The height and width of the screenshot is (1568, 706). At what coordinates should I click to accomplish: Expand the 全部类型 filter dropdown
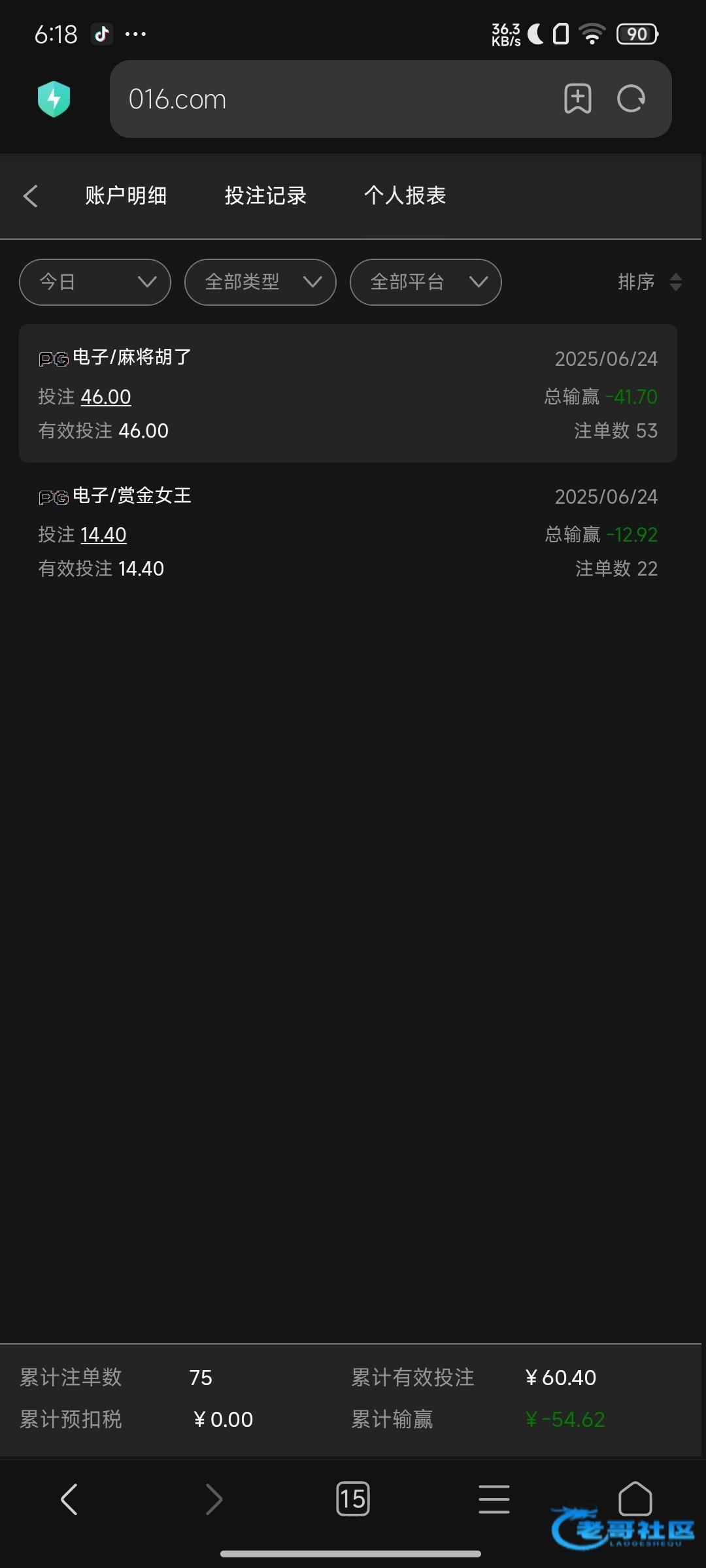pos(261,282)
